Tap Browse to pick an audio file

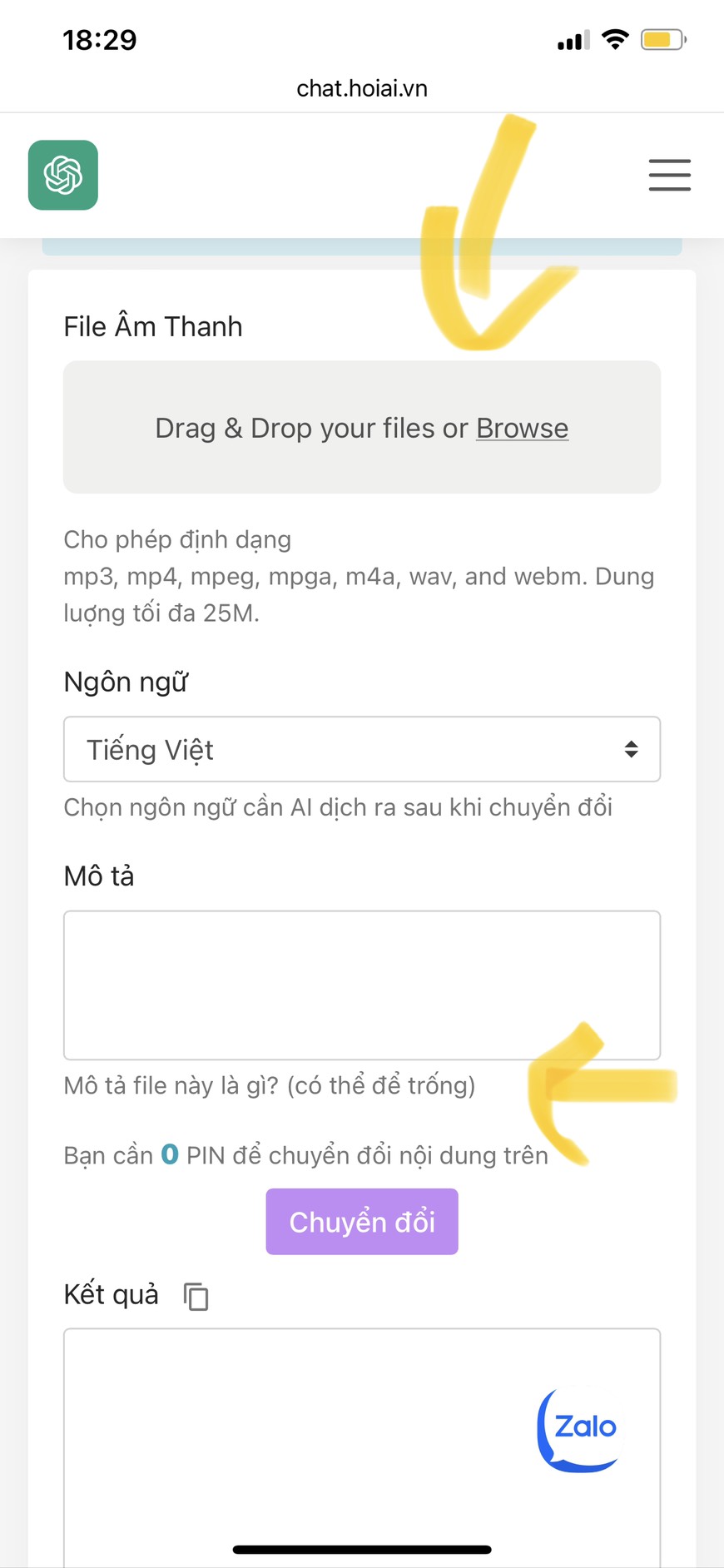[522, 429]
